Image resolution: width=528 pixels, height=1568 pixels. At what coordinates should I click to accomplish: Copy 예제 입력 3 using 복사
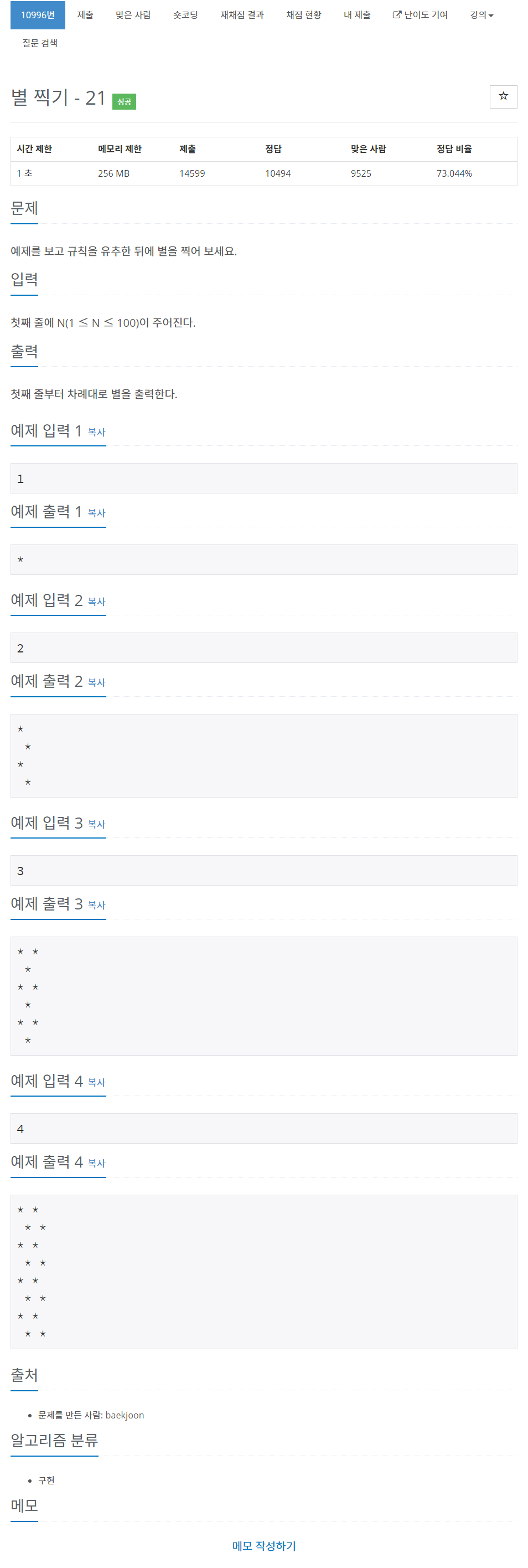tap(97, 824)
